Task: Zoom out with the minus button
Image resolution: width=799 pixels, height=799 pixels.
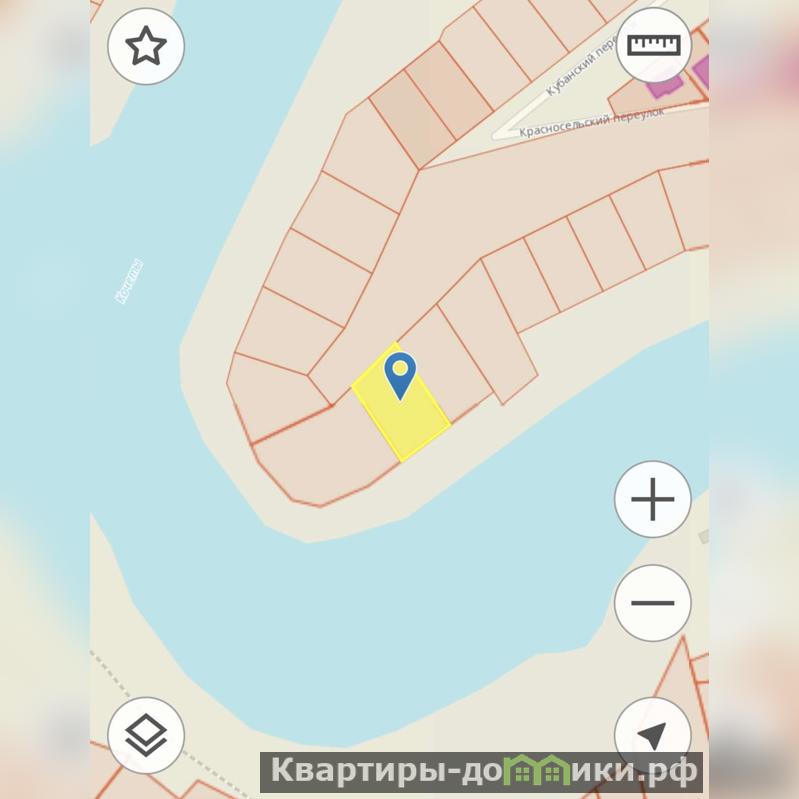Action: click(x=652, y=603)
